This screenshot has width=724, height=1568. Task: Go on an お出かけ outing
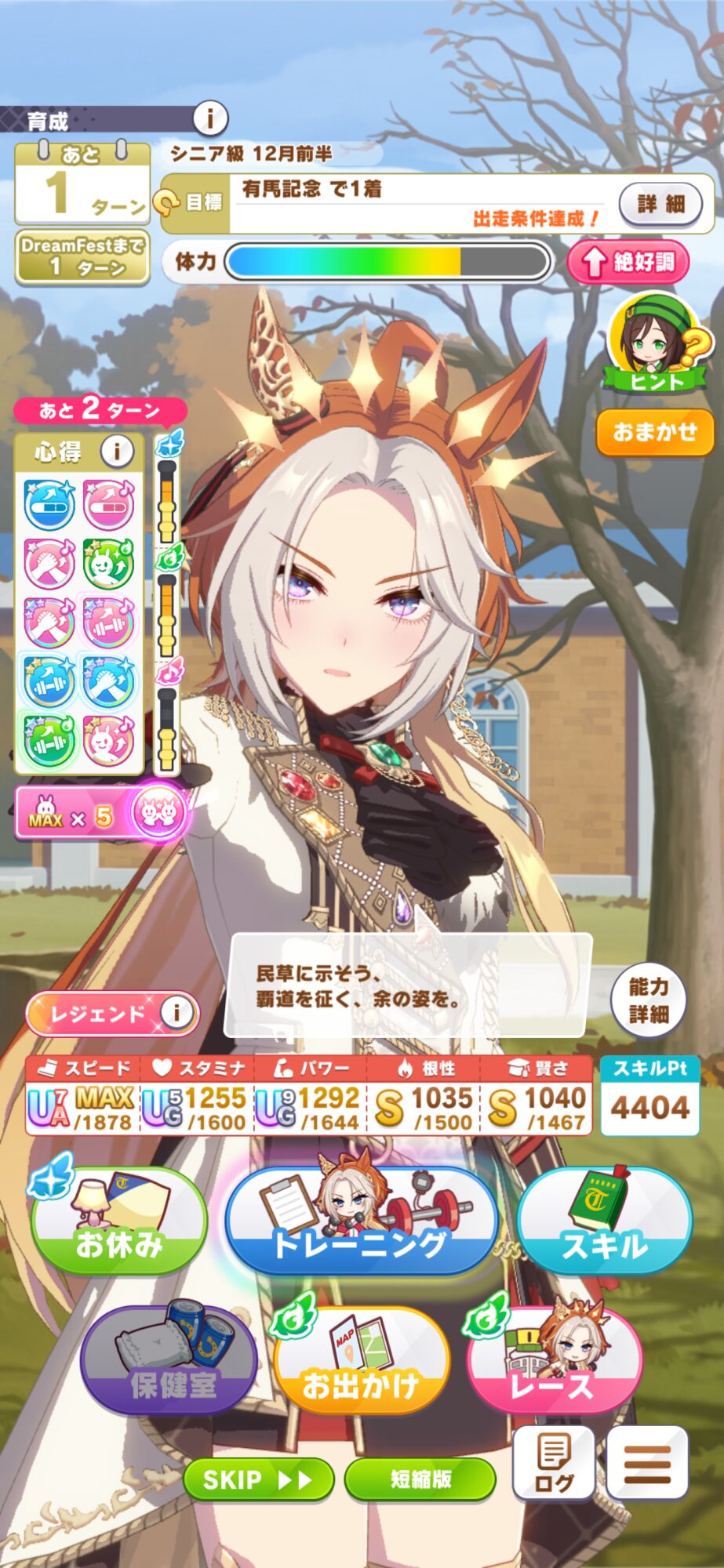(x=362, y=1360)
